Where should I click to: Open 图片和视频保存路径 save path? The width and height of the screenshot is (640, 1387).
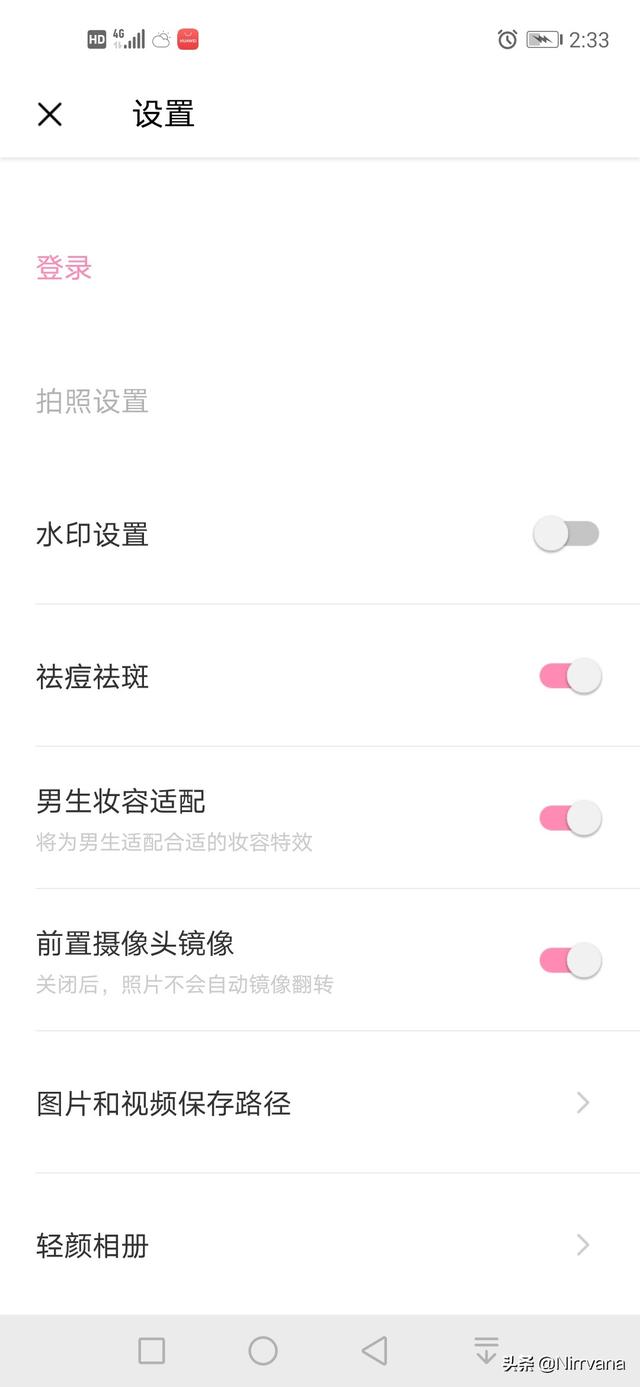tap(320, 1103)
